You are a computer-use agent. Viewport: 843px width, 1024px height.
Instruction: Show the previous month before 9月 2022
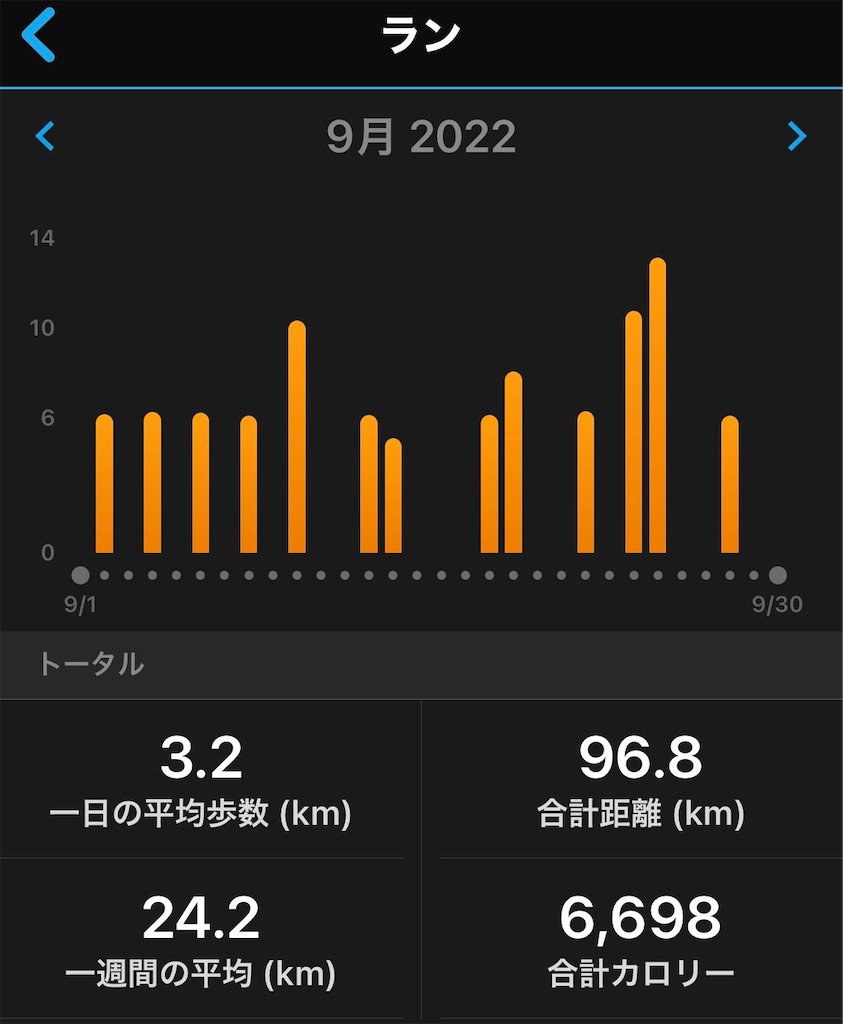click(x=44, y=136)
